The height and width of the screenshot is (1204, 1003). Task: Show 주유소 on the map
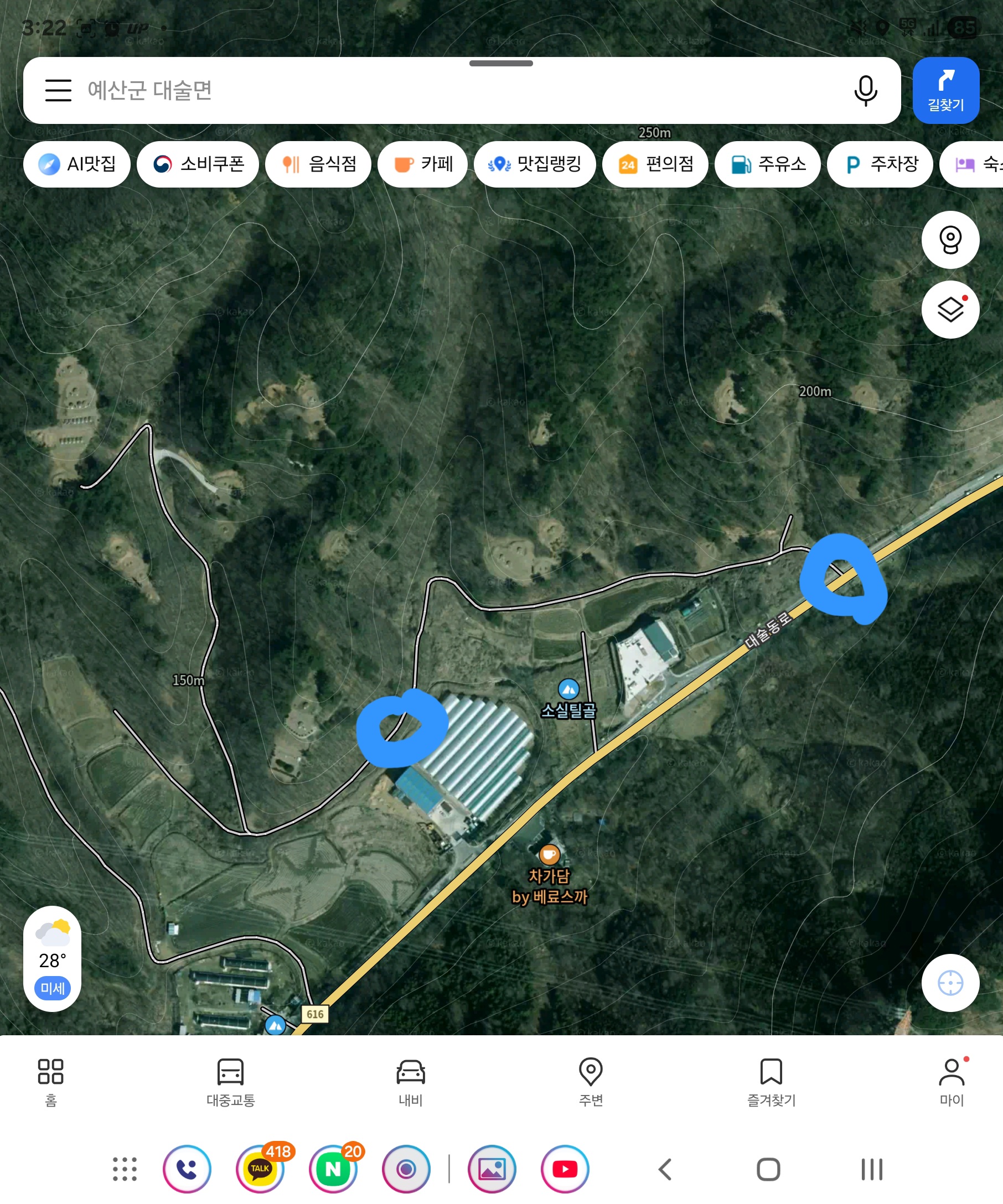pos(767,164)
